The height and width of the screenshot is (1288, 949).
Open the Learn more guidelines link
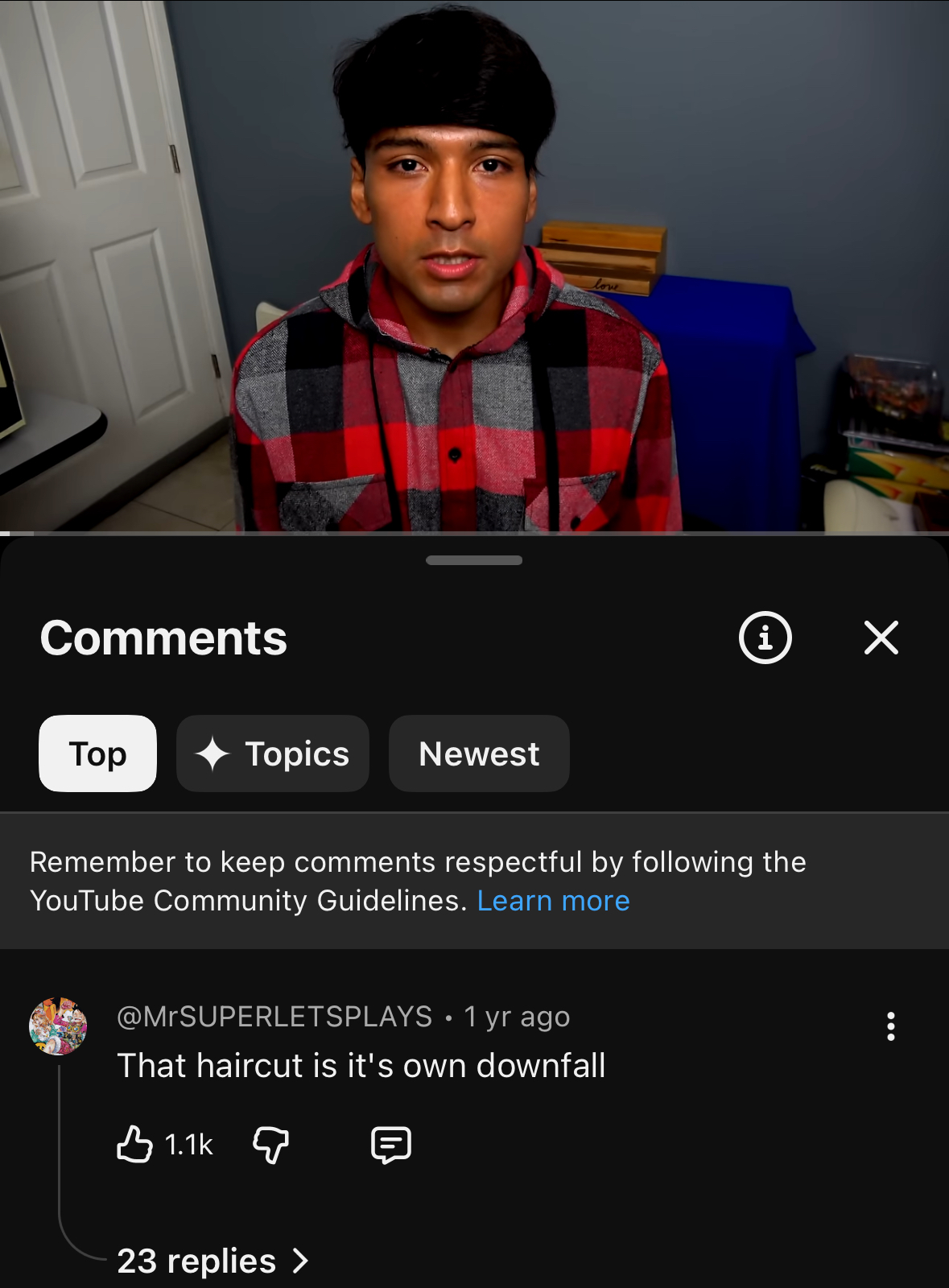click(553, 901)
